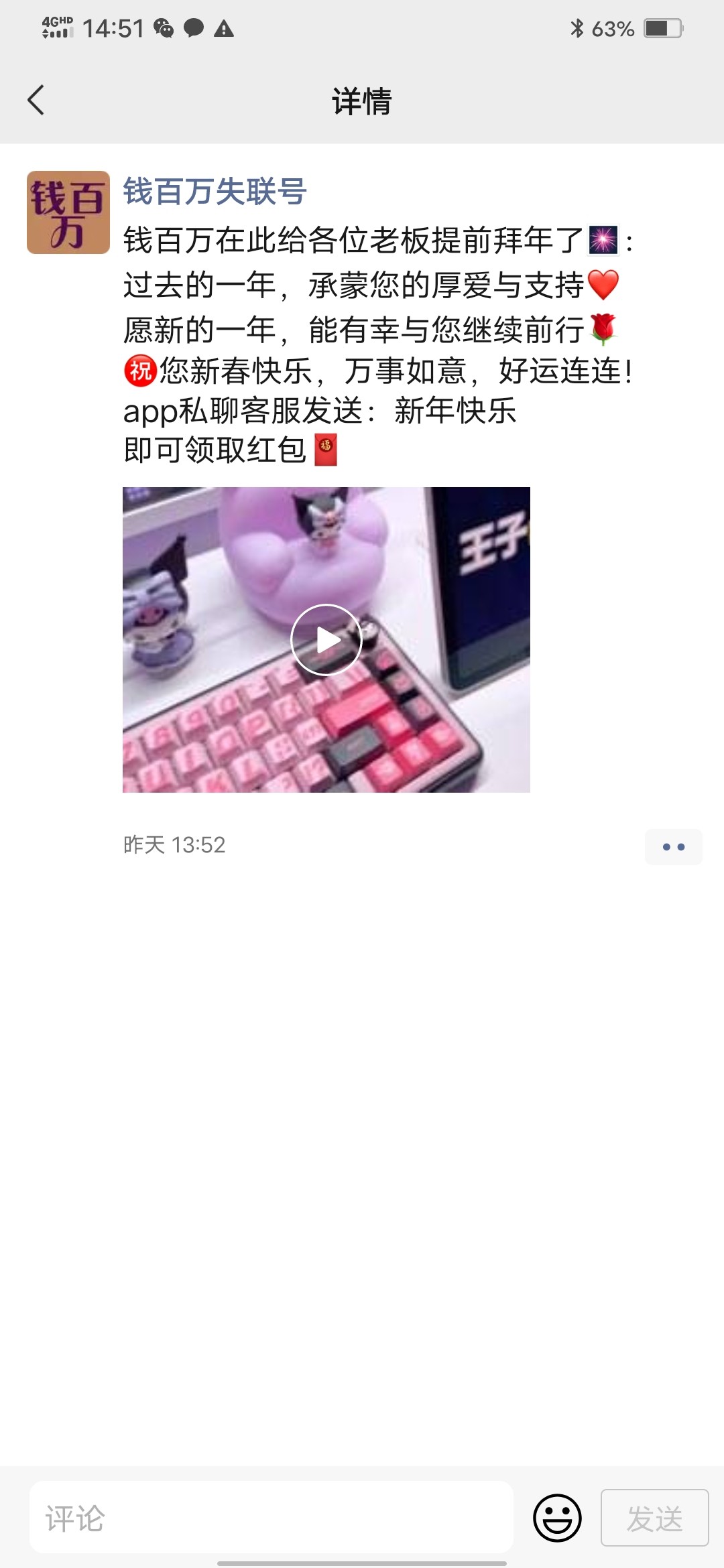The width and height of the screenshot is (724, 1568).
Task: Tap the 发送 send button
Action: pos(655,1518)
